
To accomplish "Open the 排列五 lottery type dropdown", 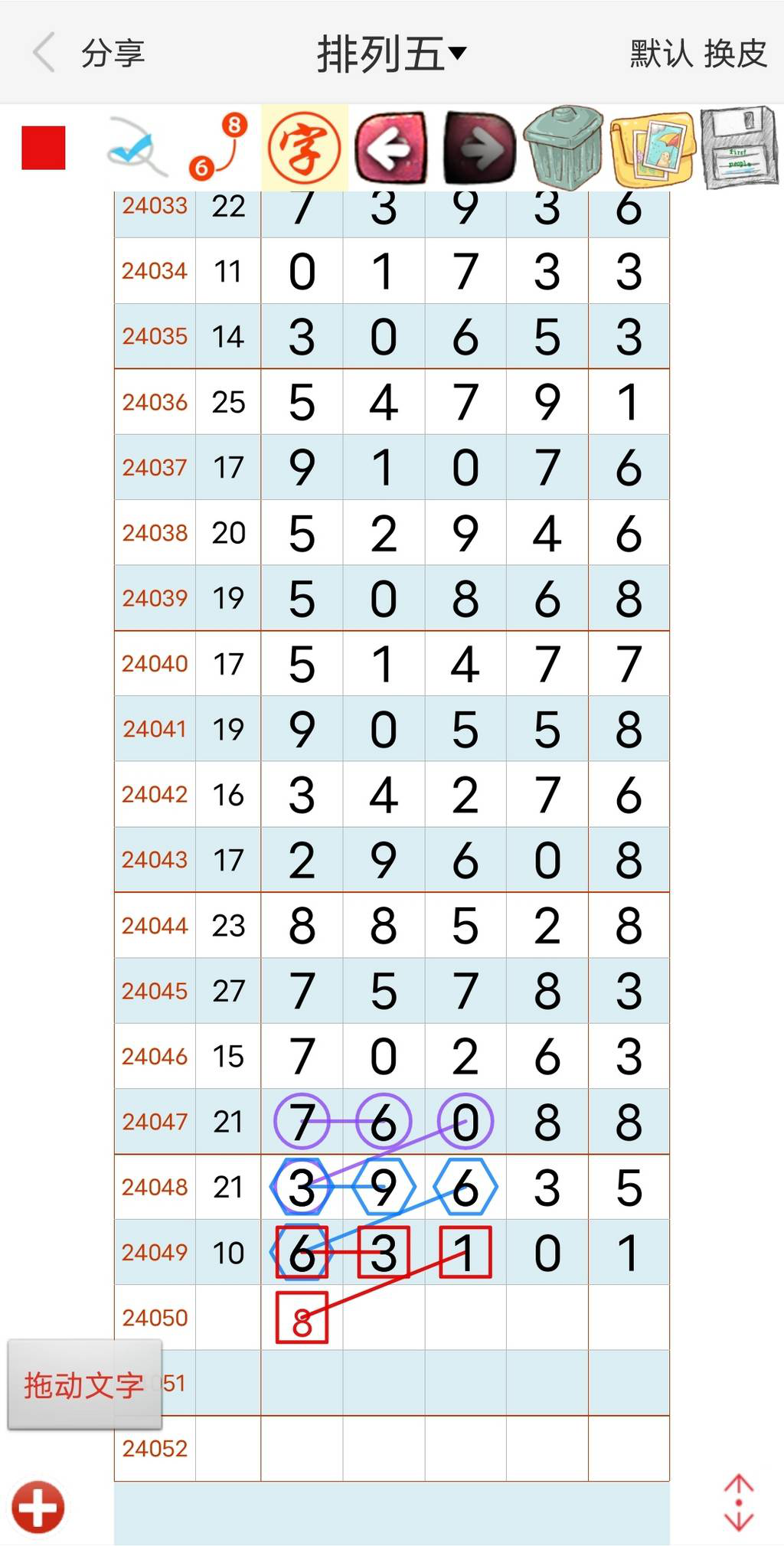I will tap(391, 54).
